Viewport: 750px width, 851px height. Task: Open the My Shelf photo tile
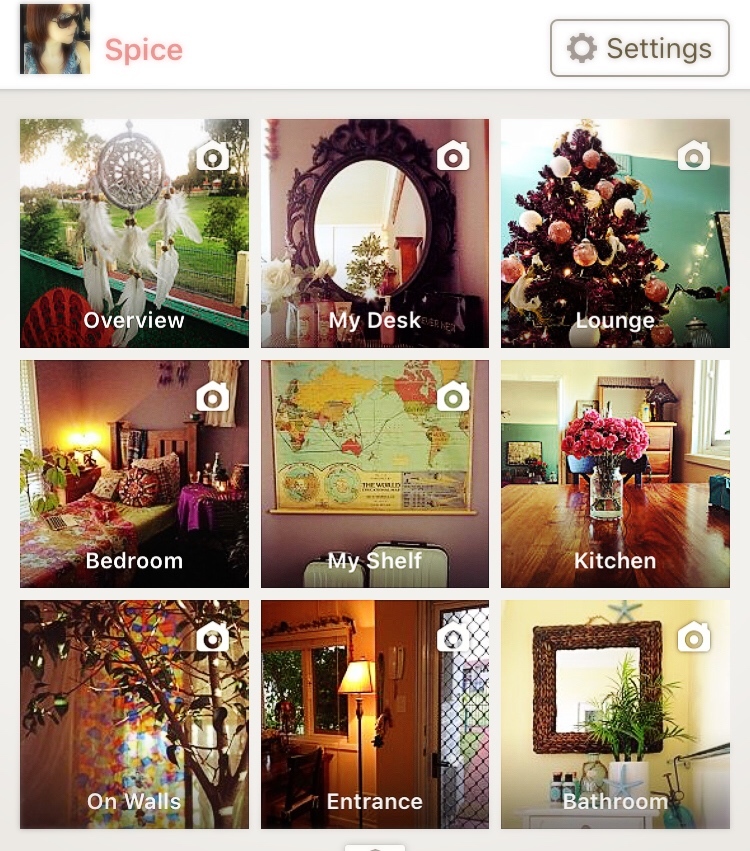pyautogui.click(x=375, y=475)
